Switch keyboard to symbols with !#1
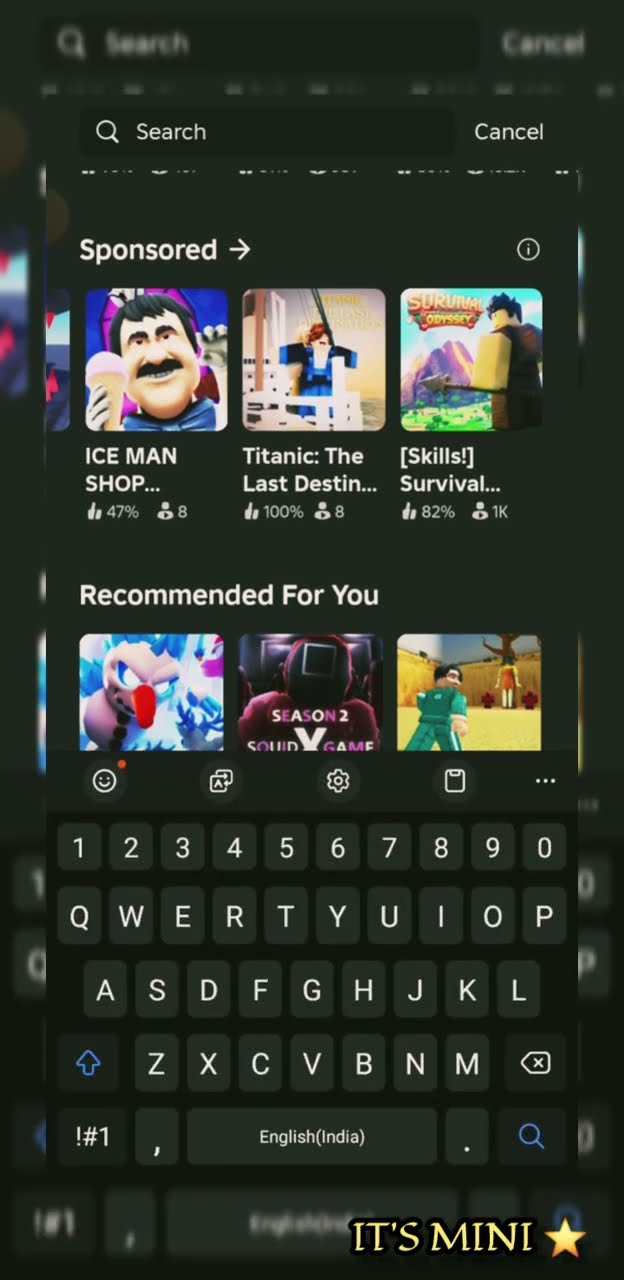The image size is (624, 1280). click(93, 1136)
